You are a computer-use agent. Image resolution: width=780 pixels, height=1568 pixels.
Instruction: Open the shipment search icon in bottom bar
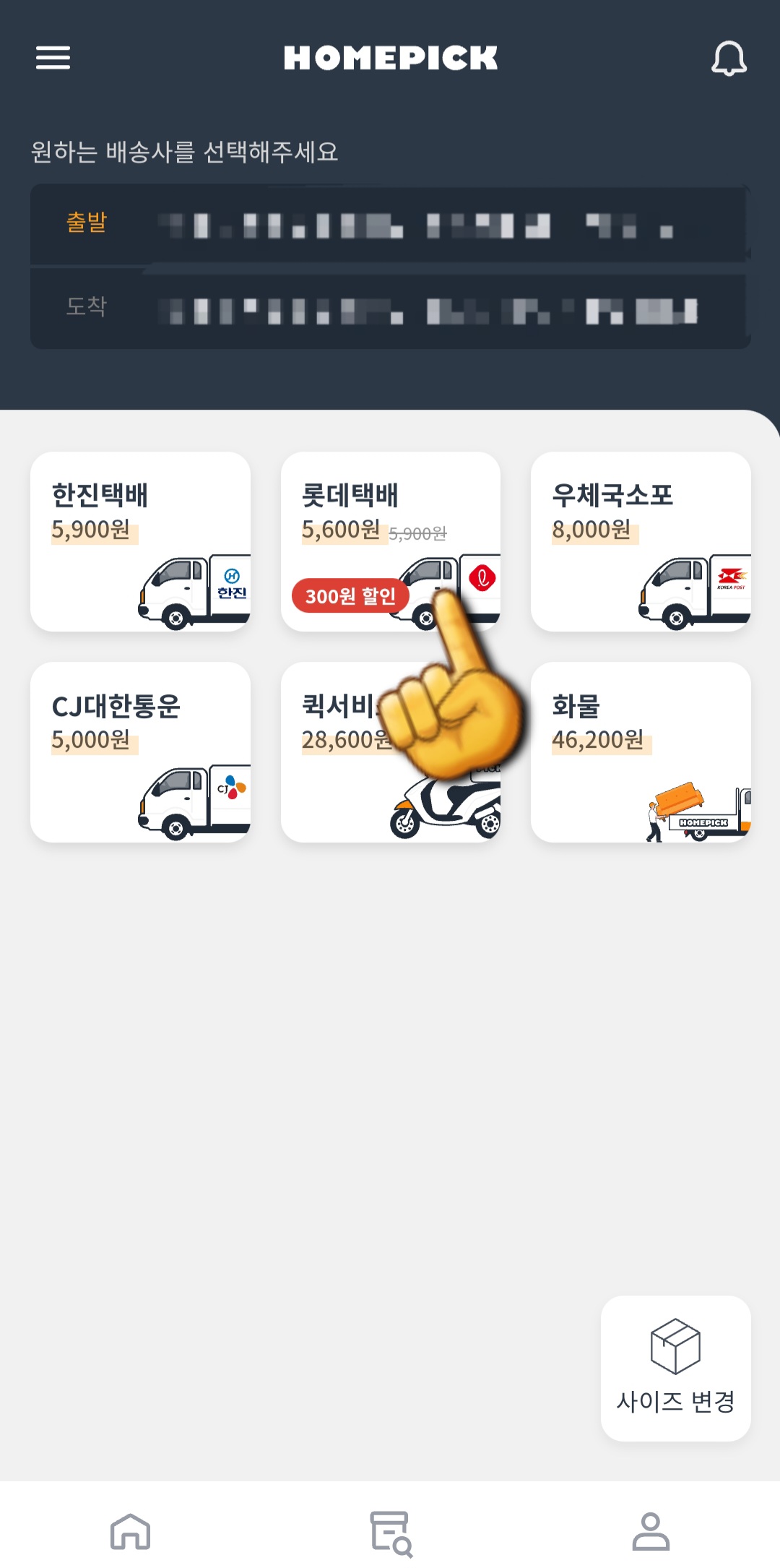coord(390,1530)
